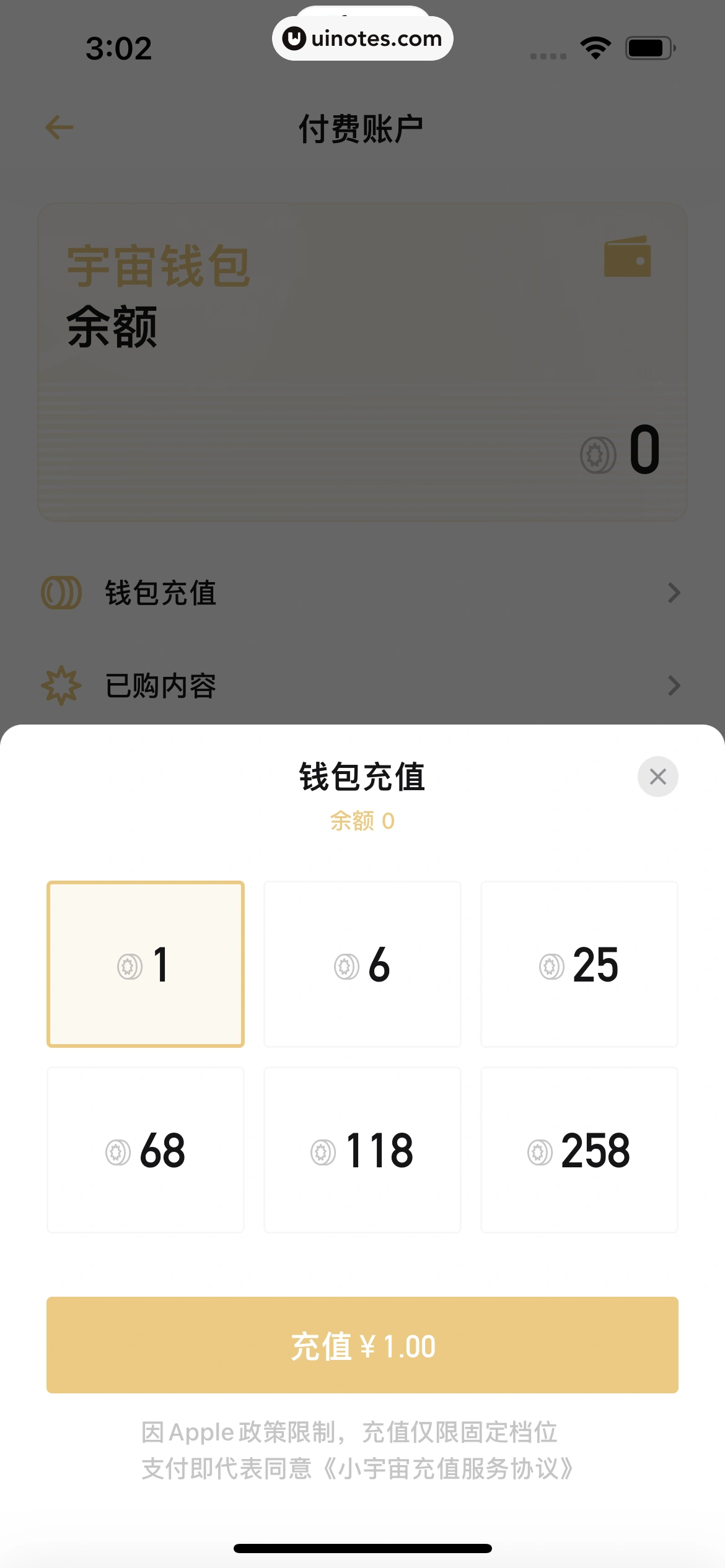Tap the back arrow to leave 付费账户
Viewport: 725px width, 1568px height.
click(x=58, y=126)
